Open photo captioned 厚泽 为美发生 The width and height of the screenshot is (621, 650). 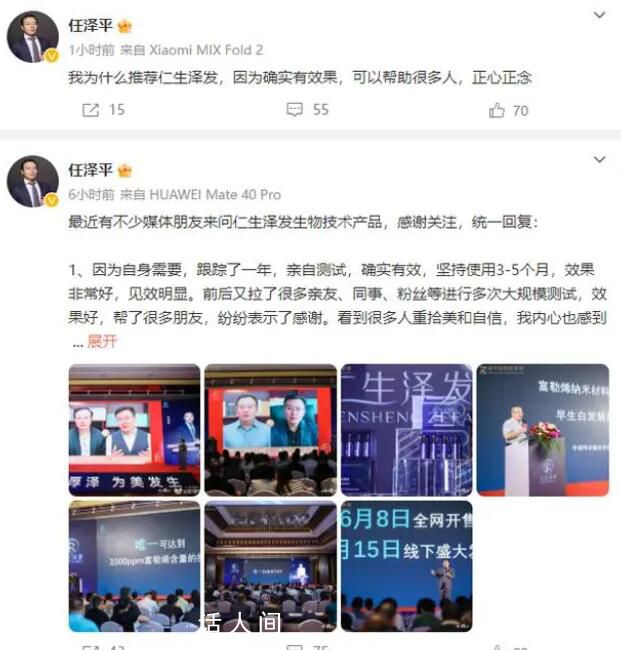pyautogui.click(x=134, y=430)
